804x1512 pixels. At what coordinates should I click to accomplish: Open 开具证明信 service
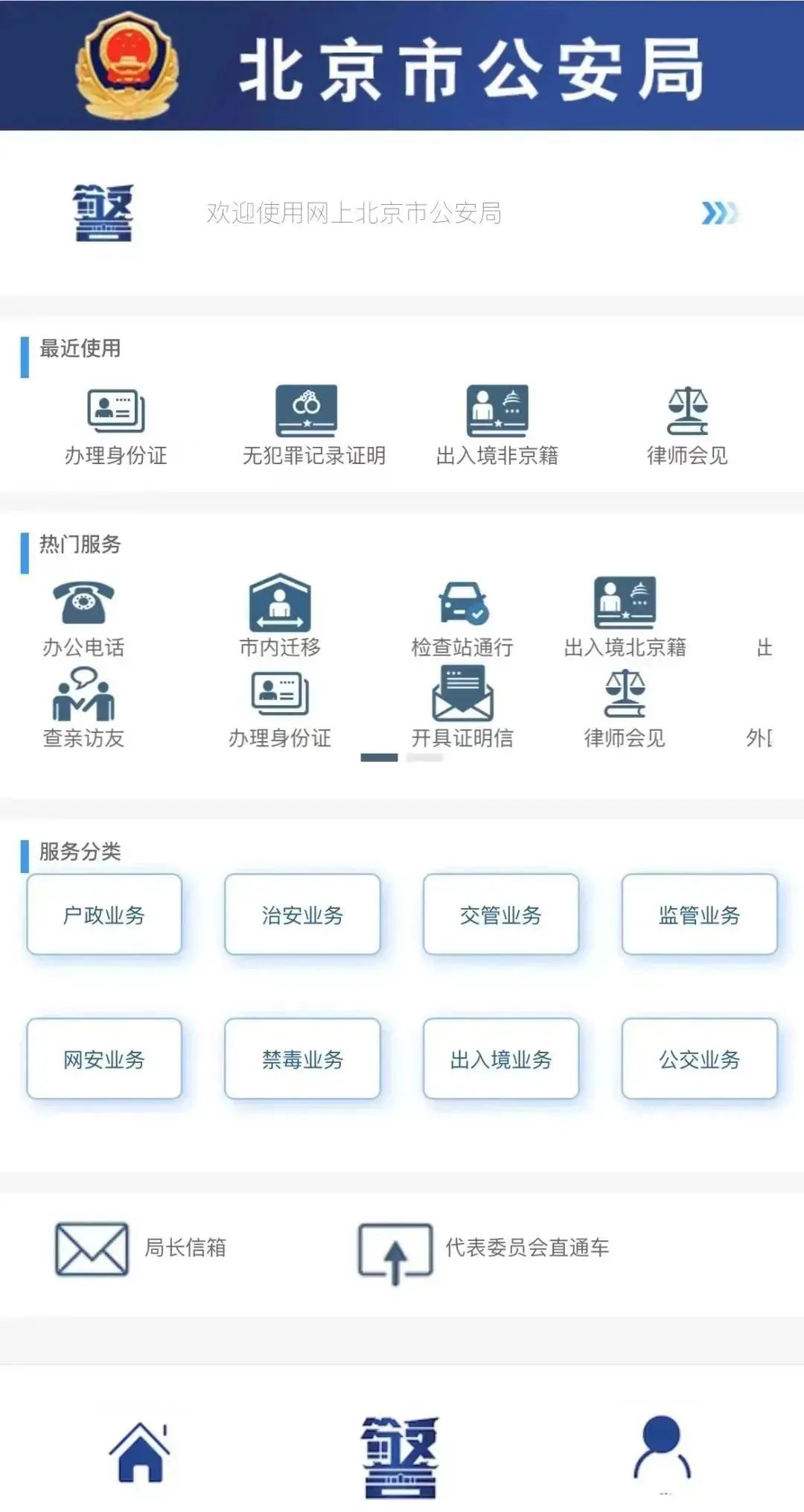point(462,708)
